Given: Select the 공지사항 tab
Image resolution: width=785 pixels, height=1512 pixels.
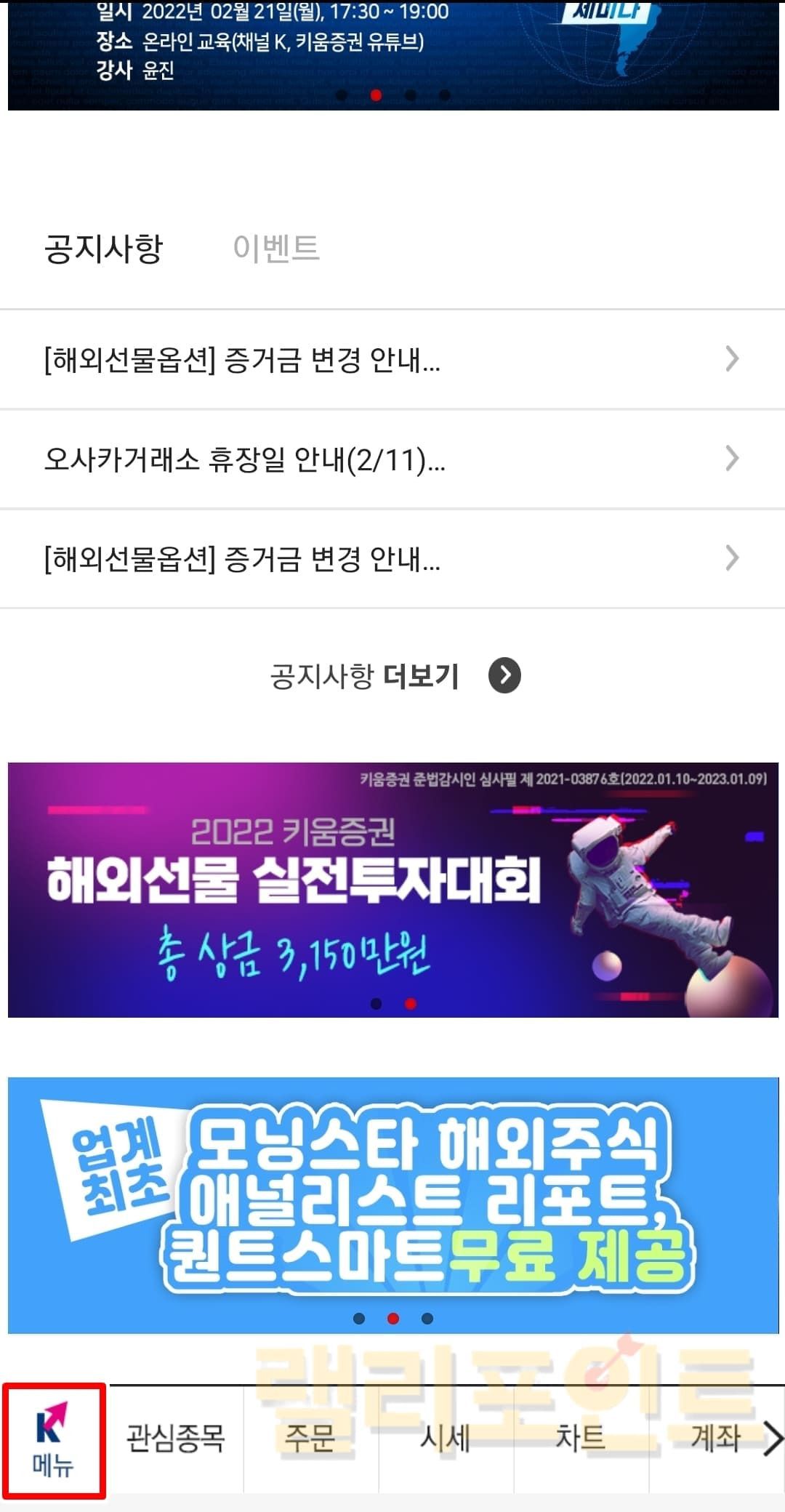Looking at the screenshot, I should click(x=104, y=249).
